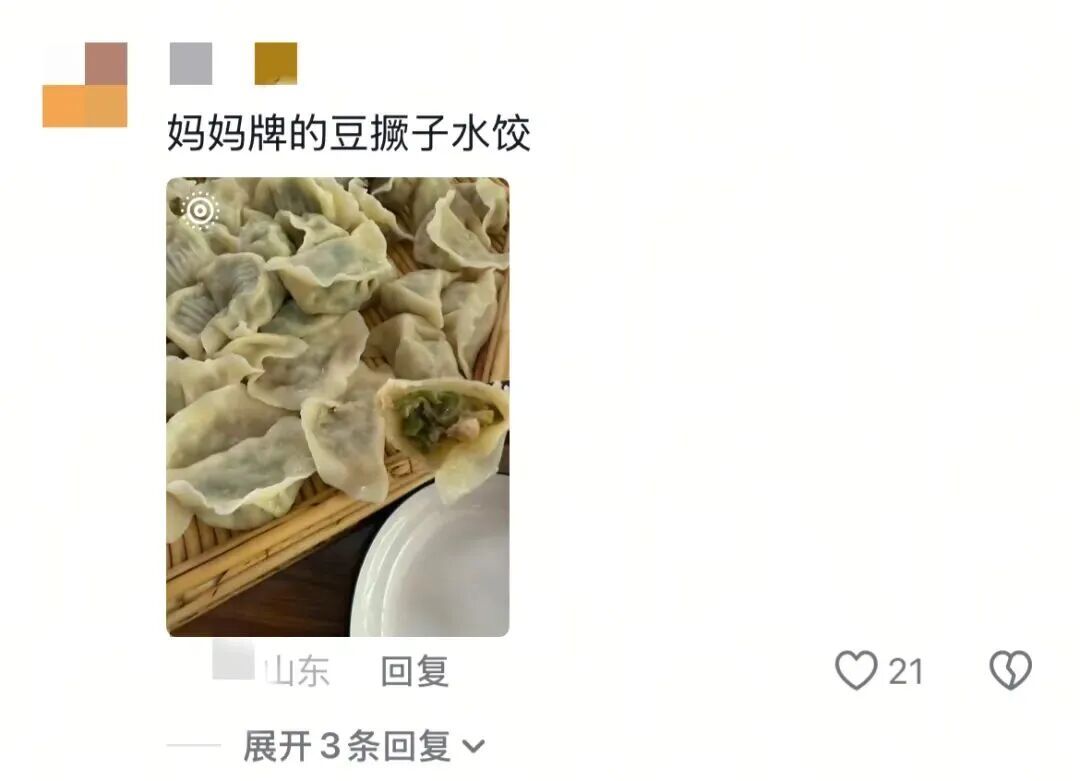The height and width of the screenshot is (781, 1080).
Task: Dislike this comment with the broken heart
Action: (1010, 670)
